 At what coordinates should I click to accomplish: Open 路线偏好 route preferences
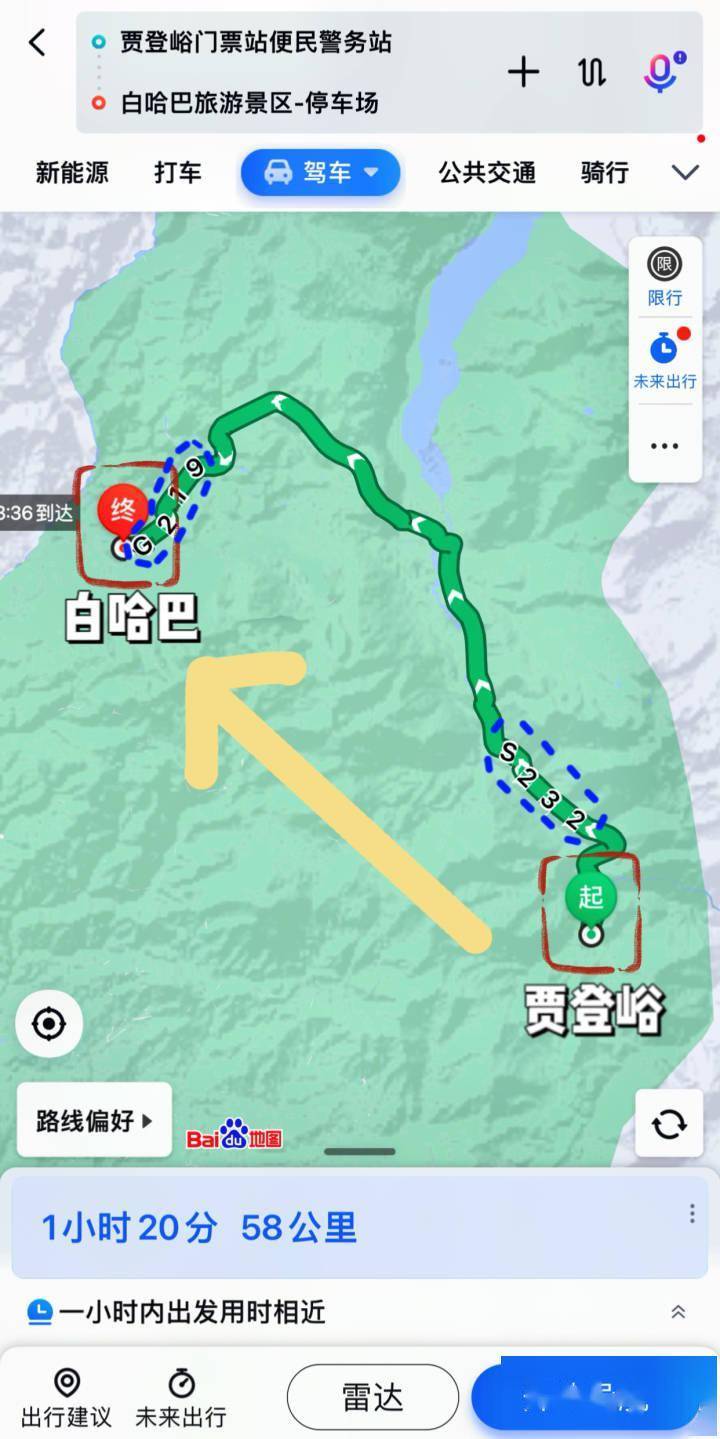click(94, 1120)
